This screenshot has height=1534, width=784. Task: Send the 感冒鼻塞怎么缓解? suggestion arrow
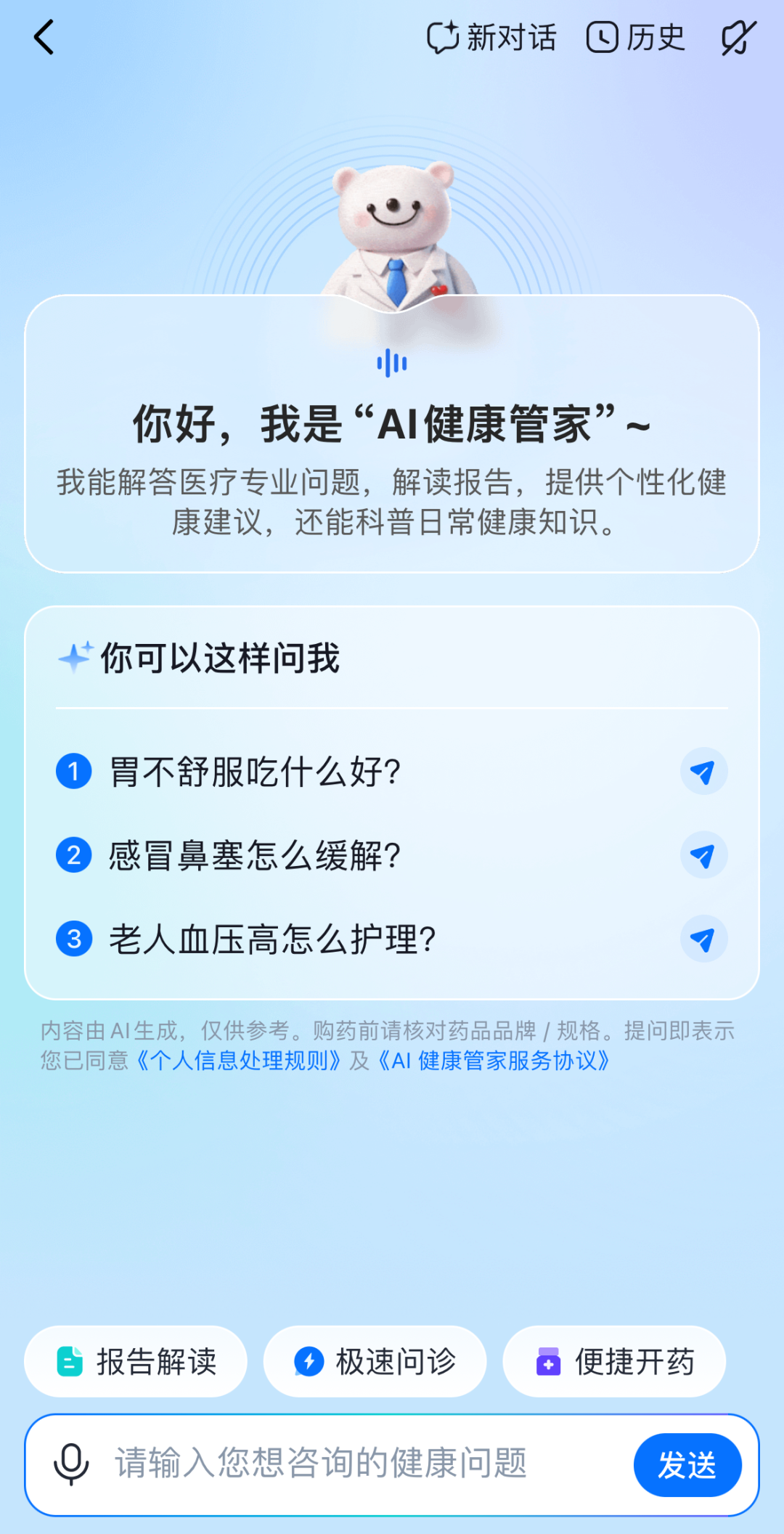[x=703, y=855]
